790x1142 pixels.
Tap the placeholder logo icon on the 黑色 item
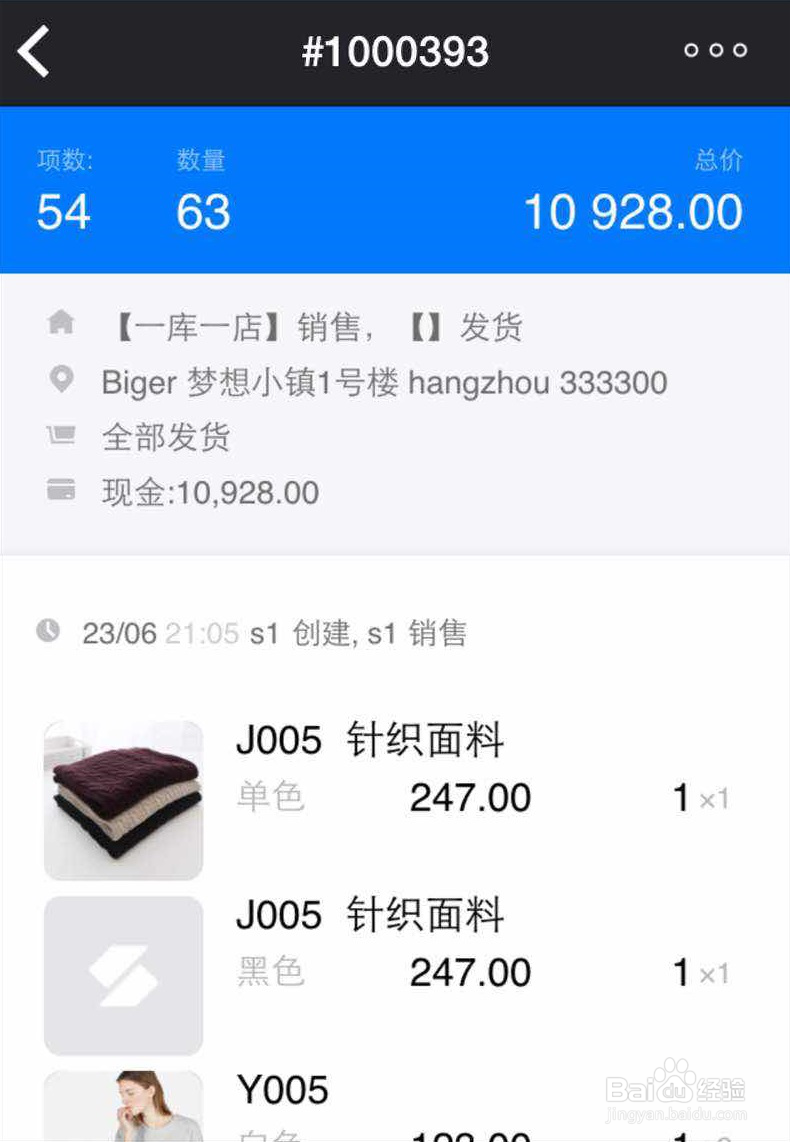pyautogui.click(x=122, y=973)
